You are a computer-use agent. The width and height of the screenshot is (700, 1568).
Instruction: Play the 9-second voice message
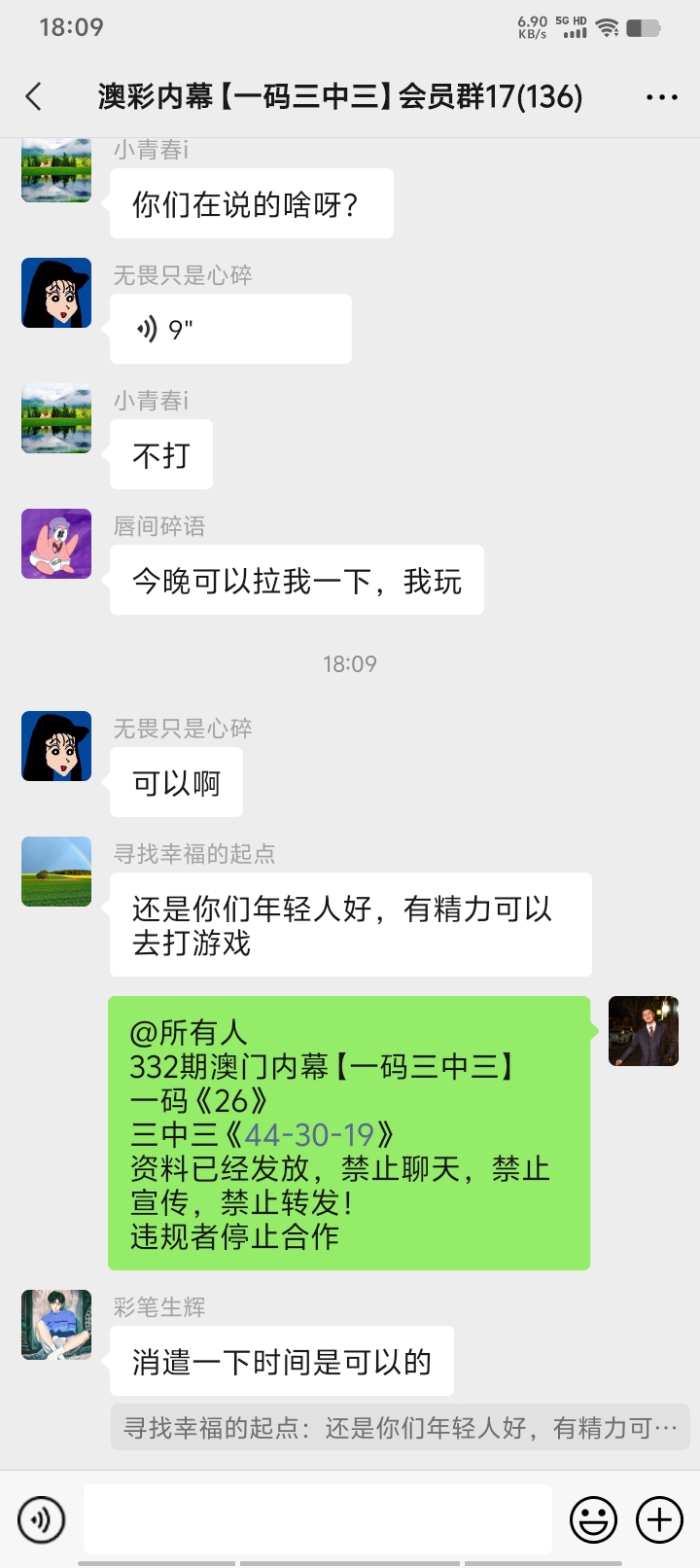(x=229, y=329)
